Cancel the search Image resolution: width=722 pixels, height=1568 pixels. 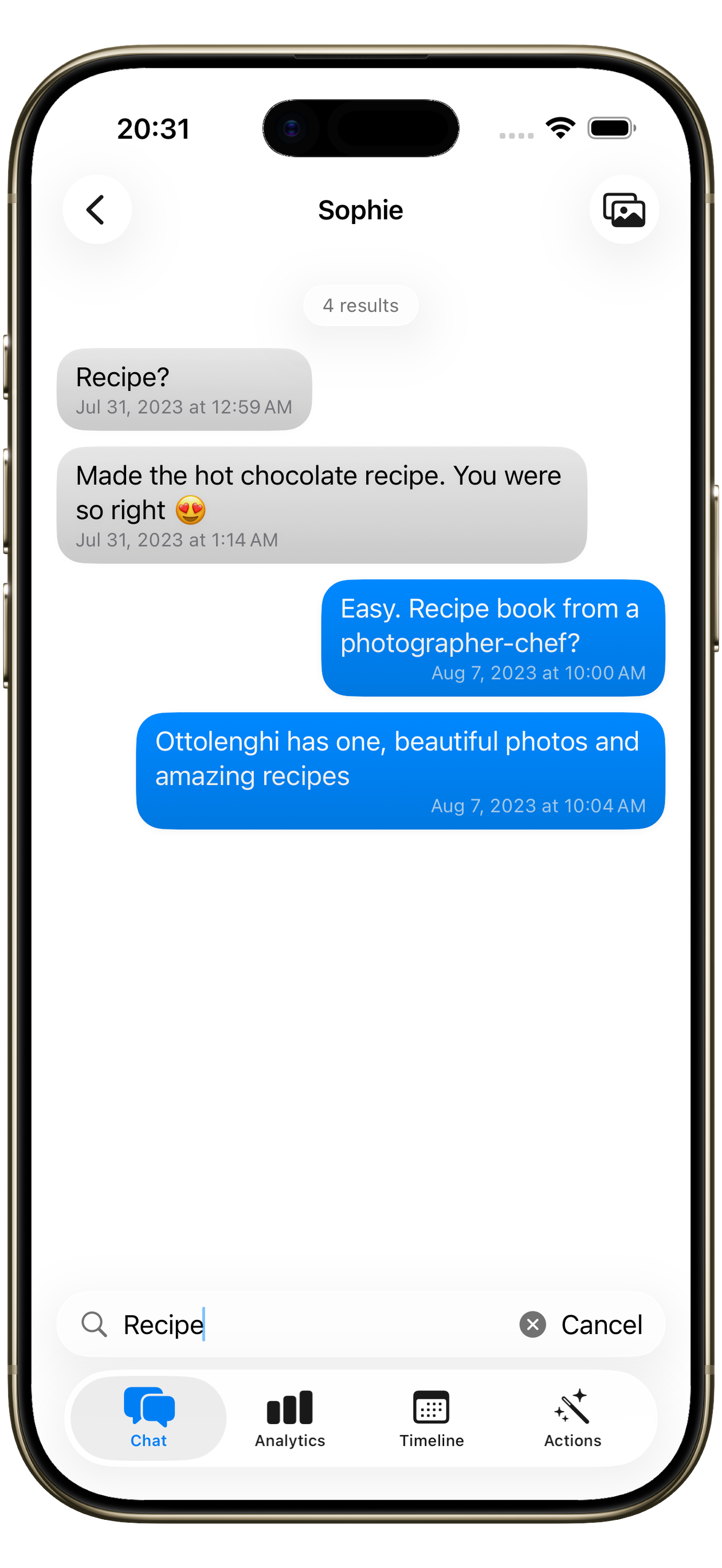601,1325
